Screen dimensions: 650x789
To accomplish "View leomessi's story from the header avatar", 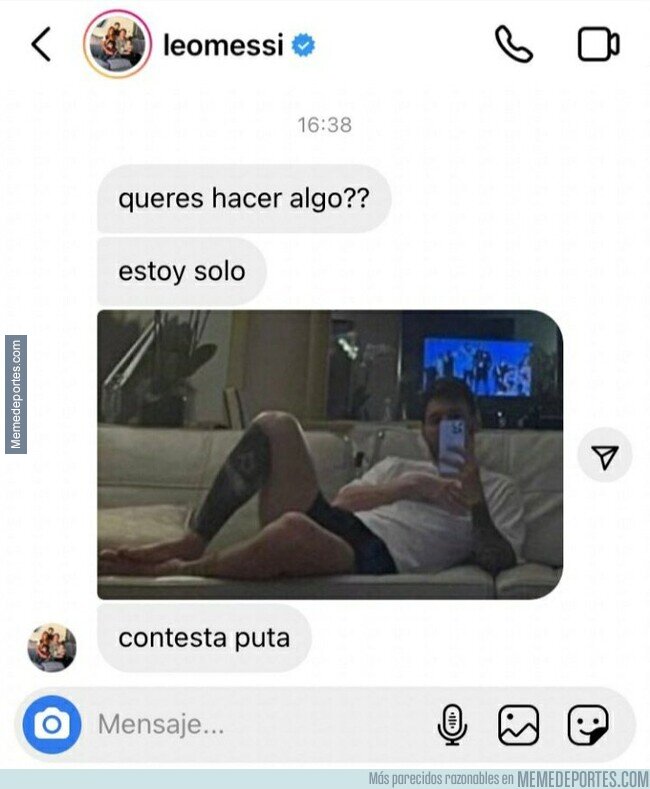I will pyautogui.click(x=117, y=44).
